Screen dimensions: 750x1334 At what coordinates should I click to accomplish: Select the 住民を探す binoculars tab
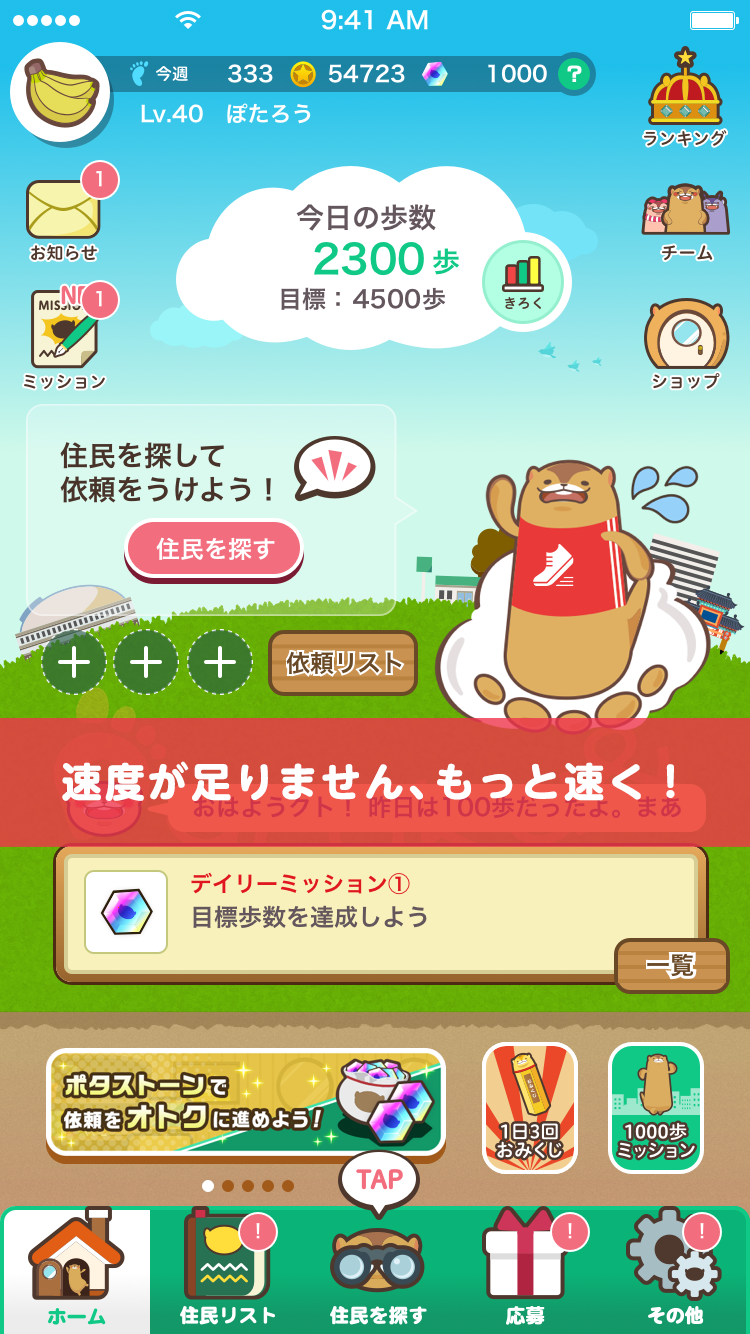pos(378,1270)
